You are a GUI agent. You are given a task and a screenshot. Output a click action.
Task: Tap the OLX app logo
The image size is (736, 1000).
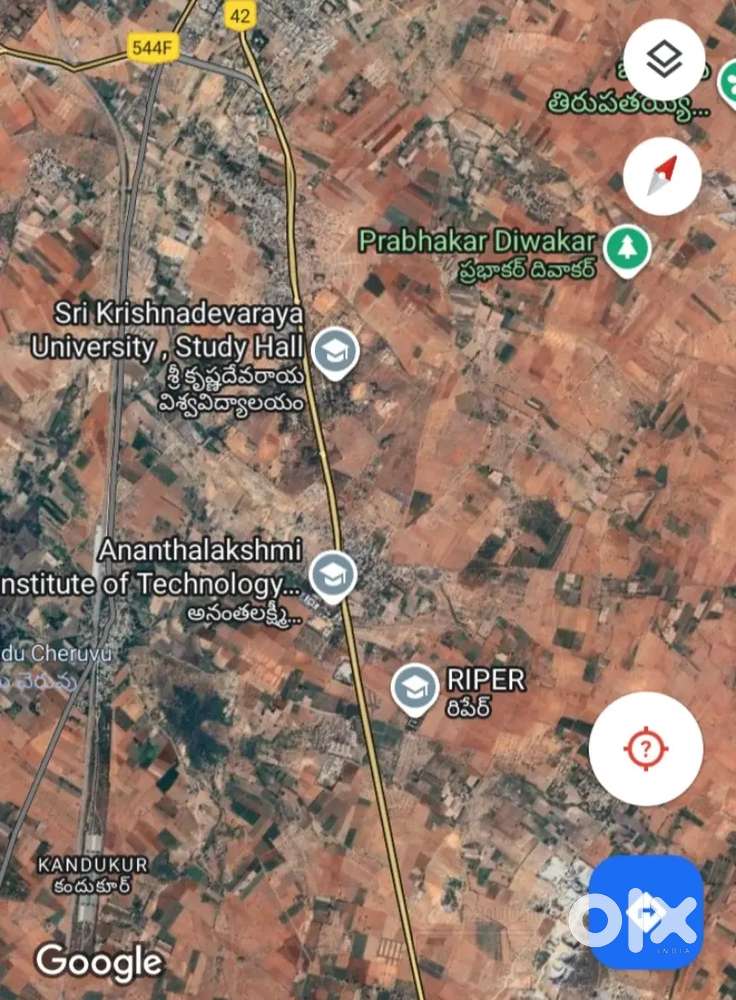point(648,911)
